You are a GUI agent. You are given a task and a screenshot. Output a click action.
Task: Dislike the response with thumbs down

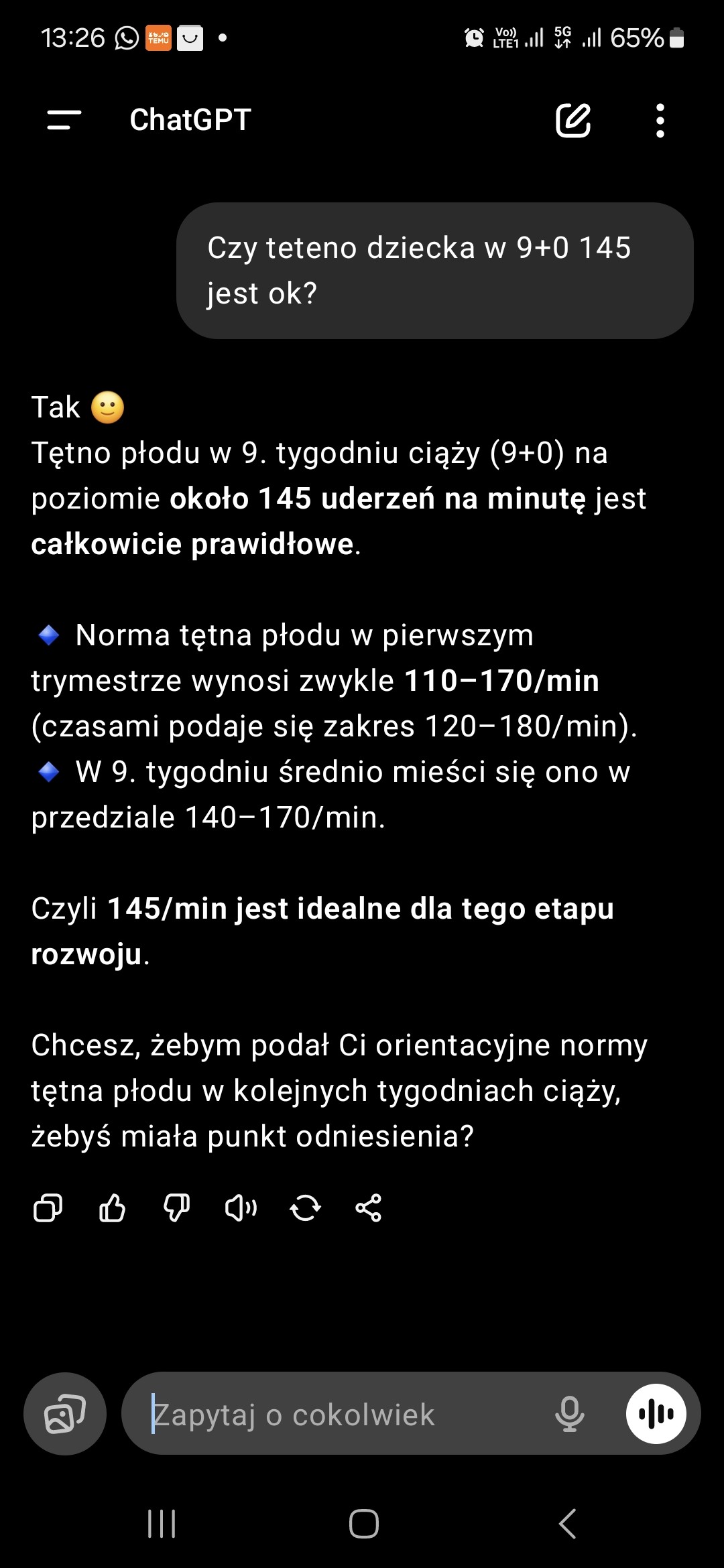point(176,1208)
